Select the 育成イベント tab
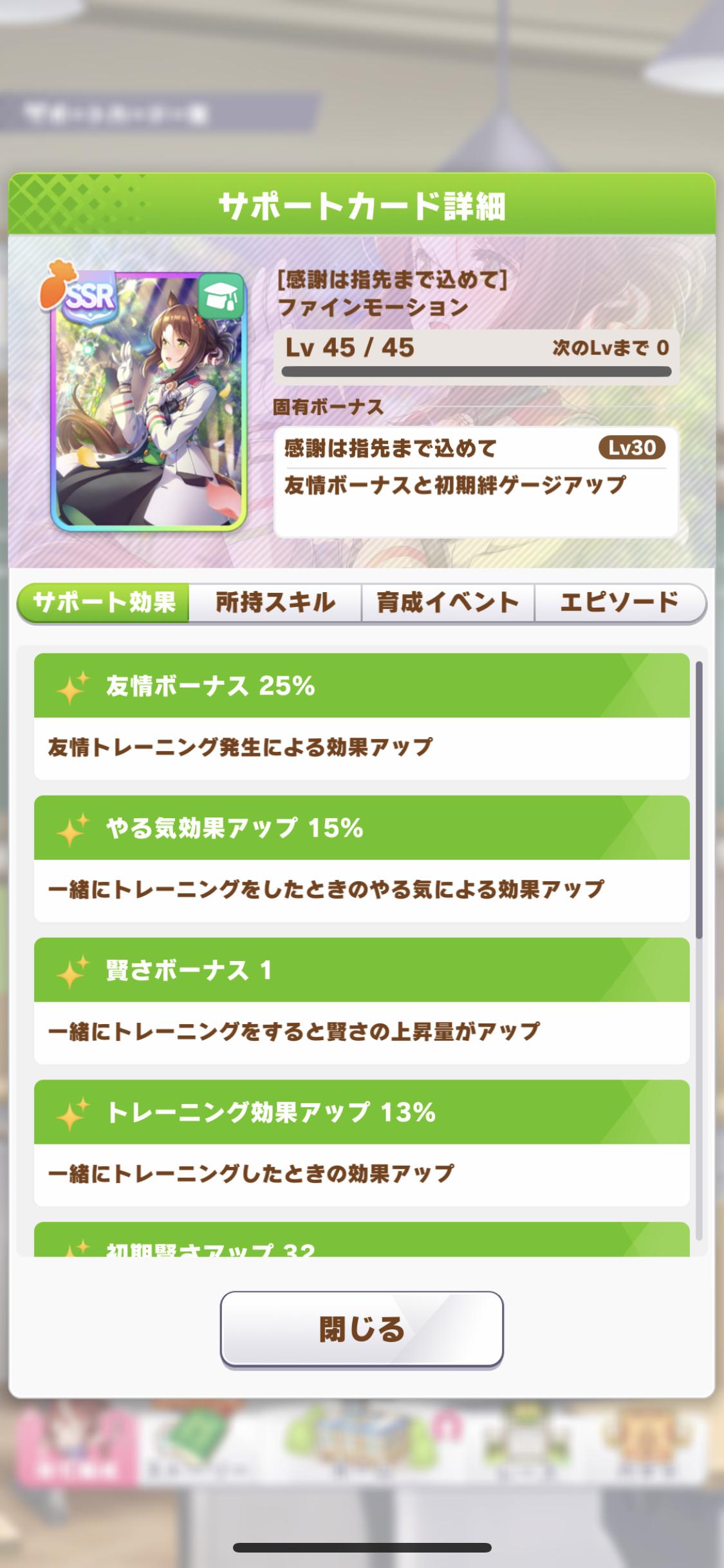 coord(448,603)
